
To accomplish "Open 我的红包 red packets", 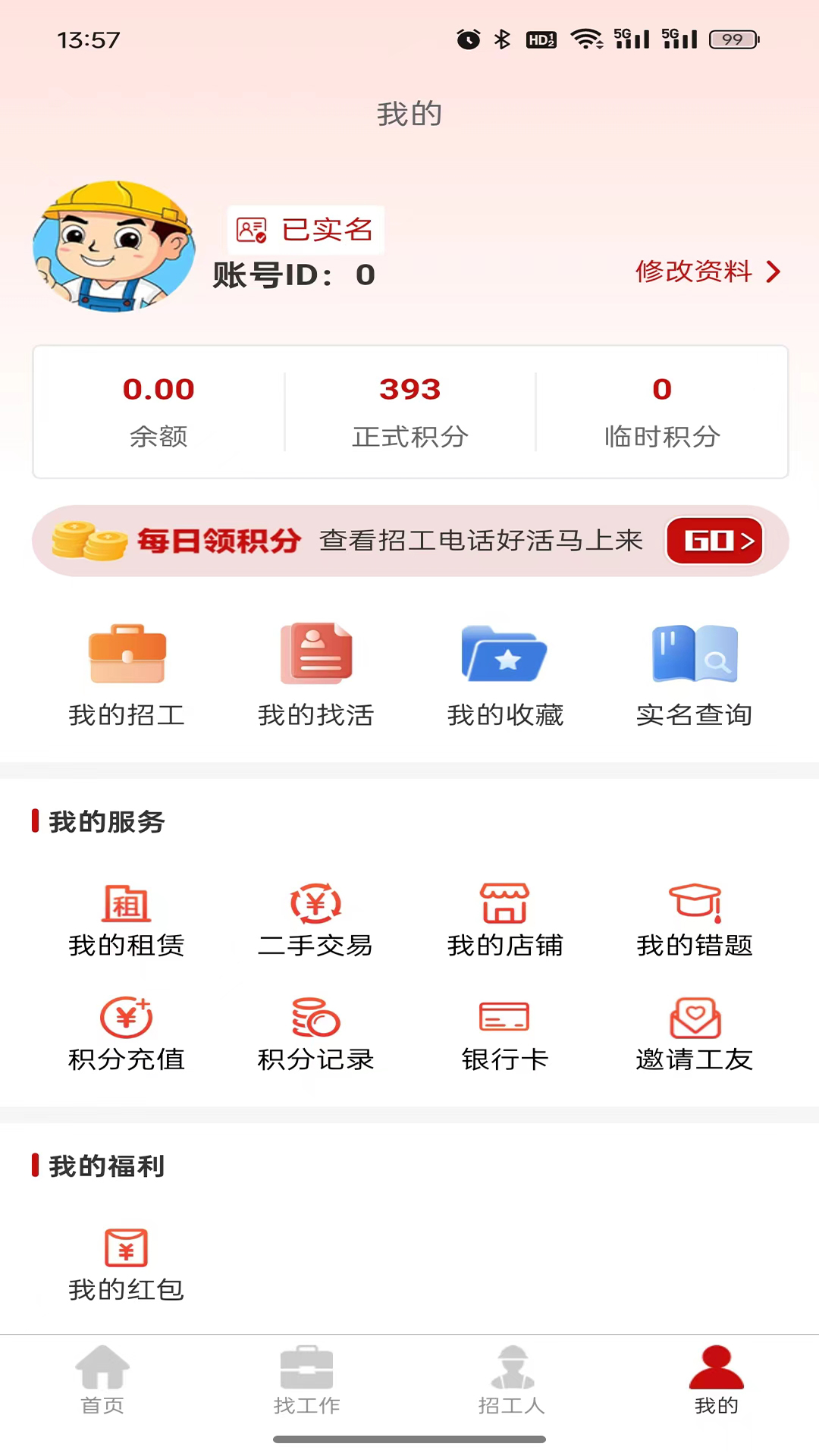I will click(x=126, y=1263).
